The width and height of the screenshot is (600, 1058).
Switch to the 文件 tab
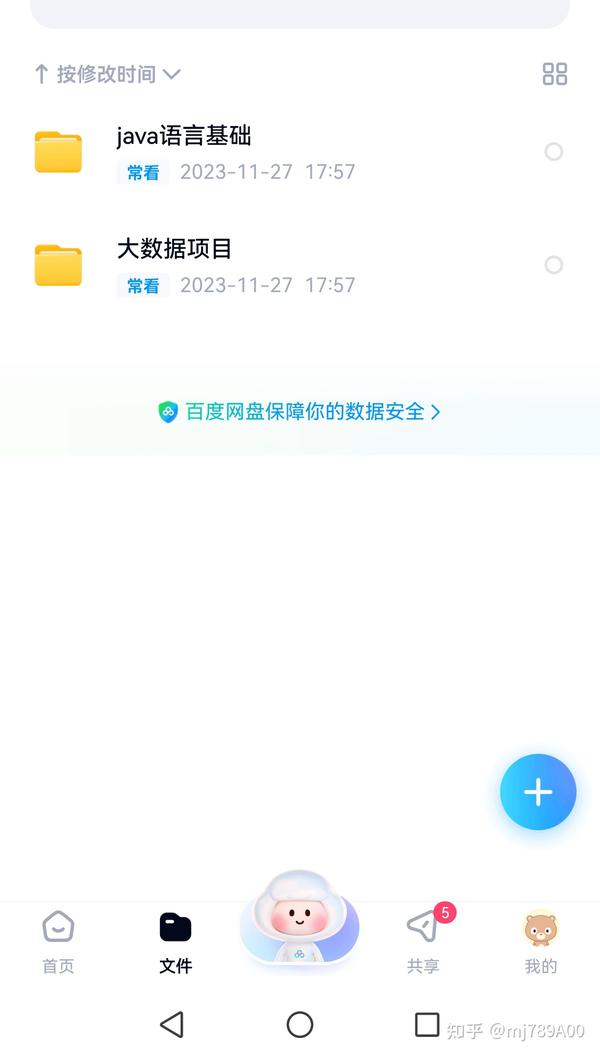point(175,942)
